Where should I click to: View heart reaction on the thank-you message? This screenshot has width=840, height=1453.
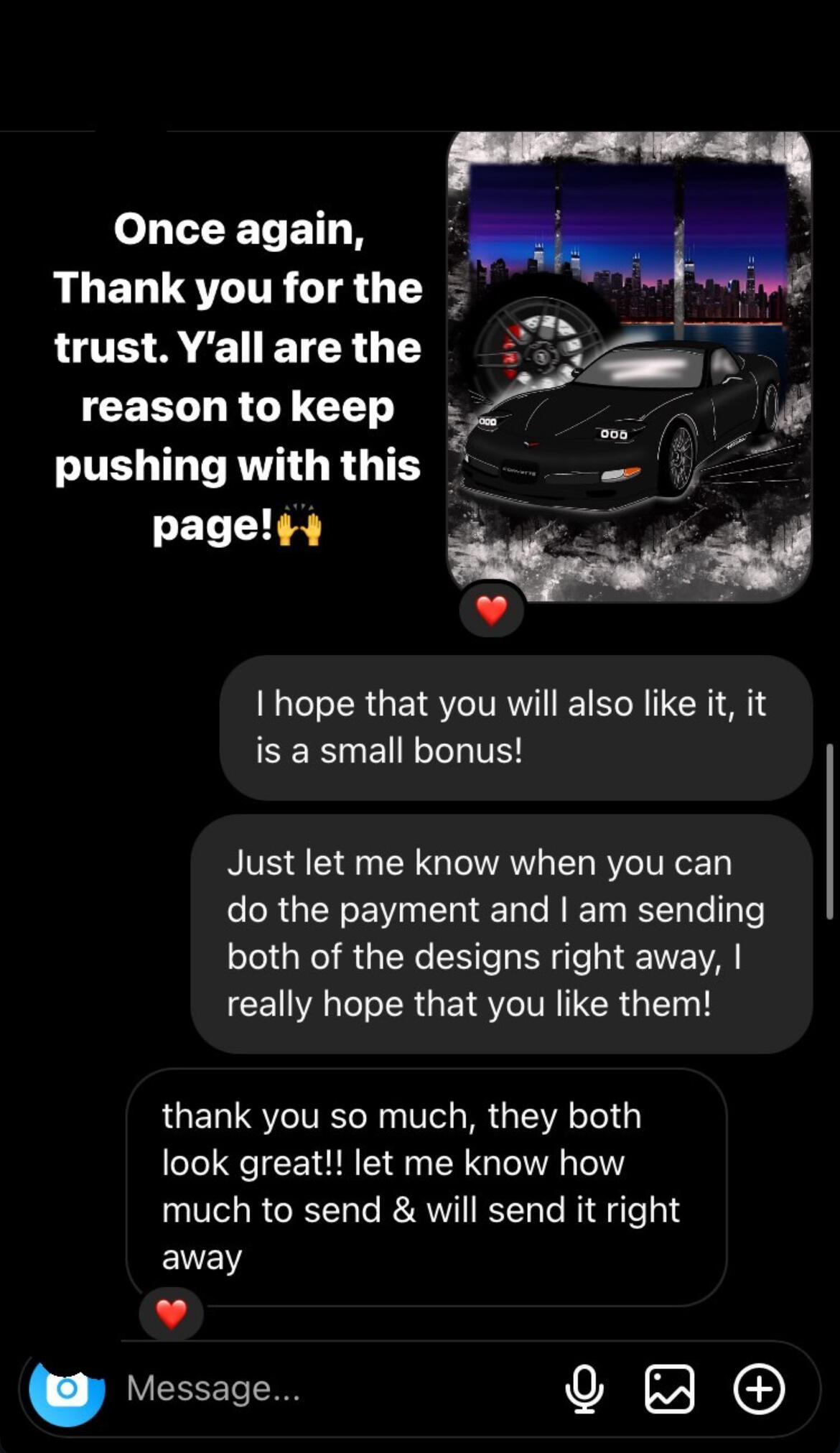(x=171, y=1314)
